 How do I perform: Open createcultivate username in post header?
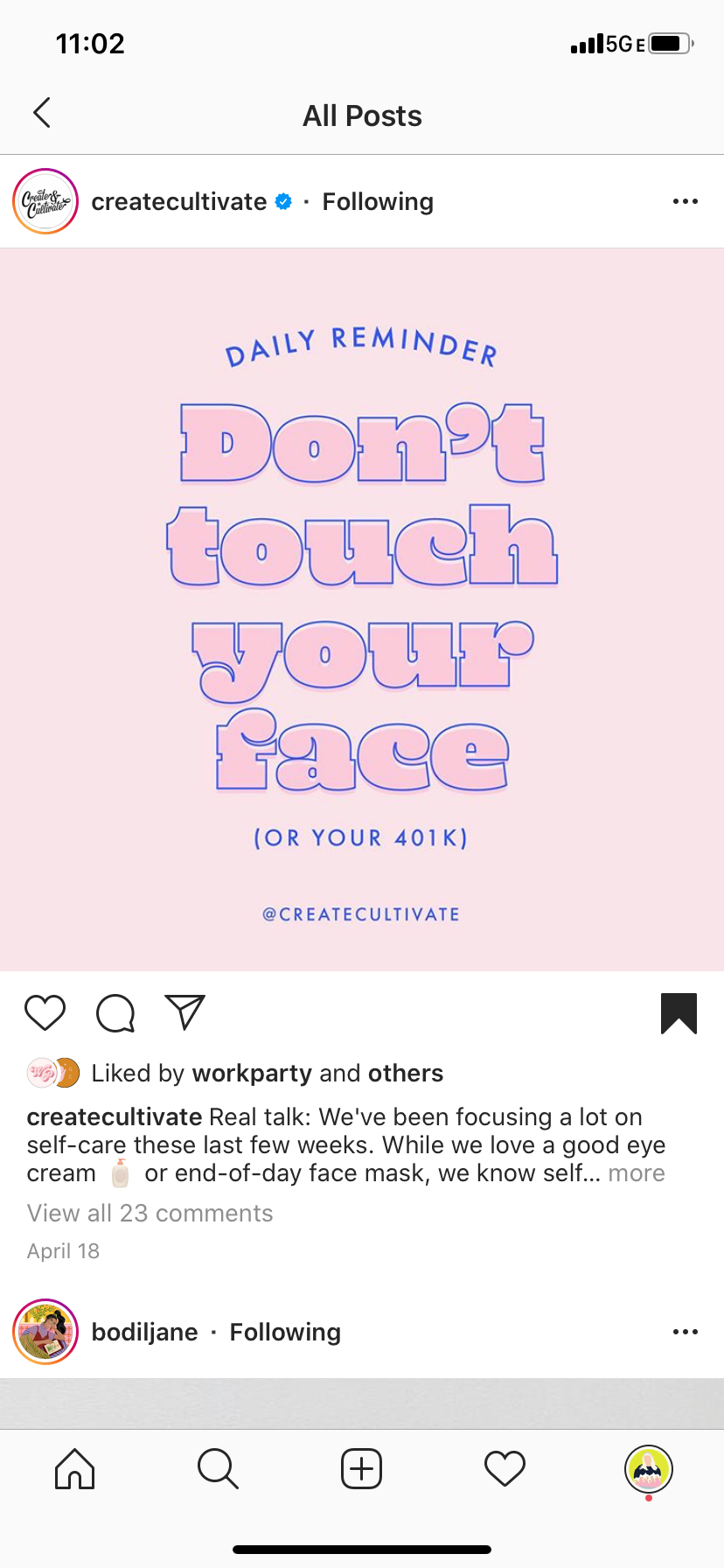(x=179, y=202)
